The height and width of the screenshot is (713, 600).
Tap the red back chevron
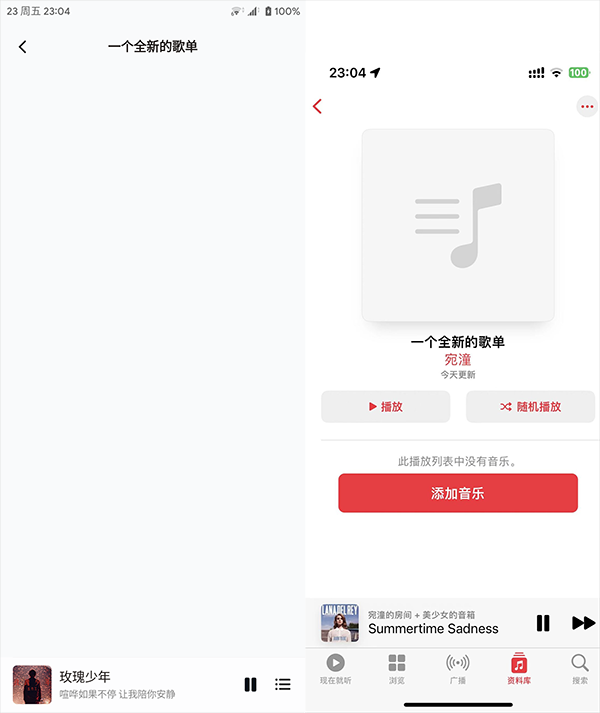tap(318, 106)
